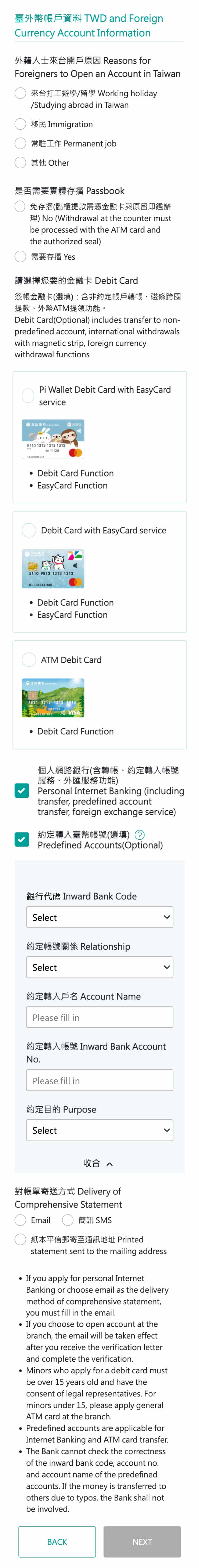Go BACK to previous step
This screenshot has width=199, height=1568.
click(57, 1541)
